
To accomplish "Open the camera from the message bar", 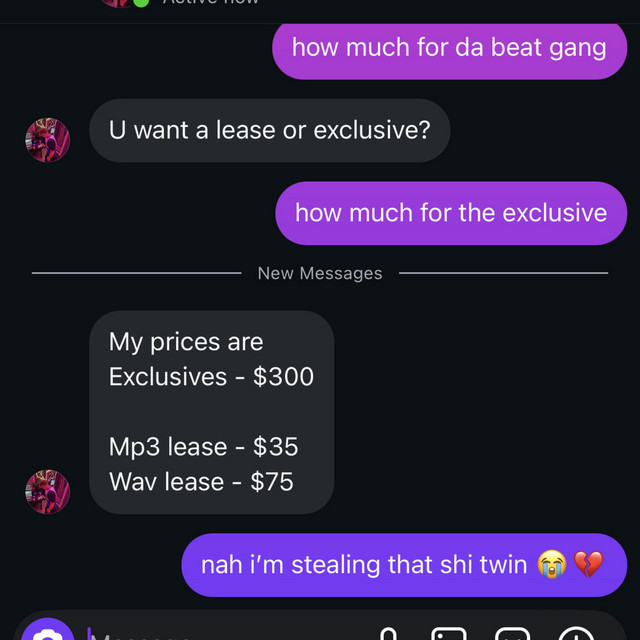I will click(x=48, y=634).
